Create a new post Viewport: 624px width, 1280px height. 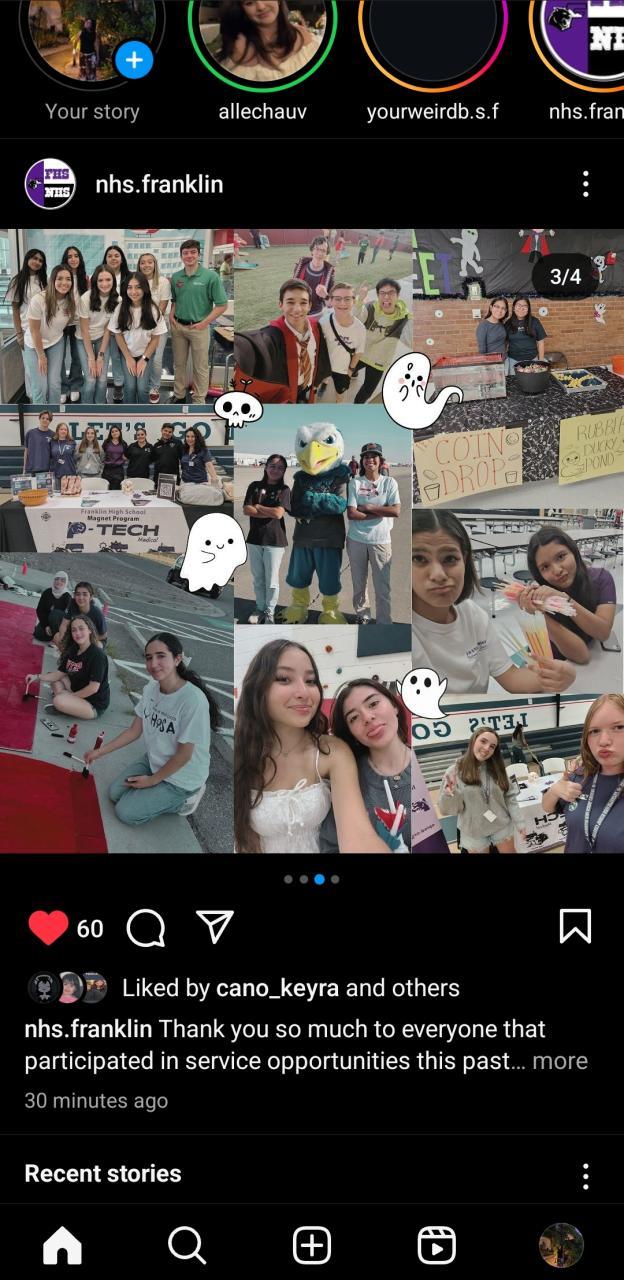(x=312, y=1246)
